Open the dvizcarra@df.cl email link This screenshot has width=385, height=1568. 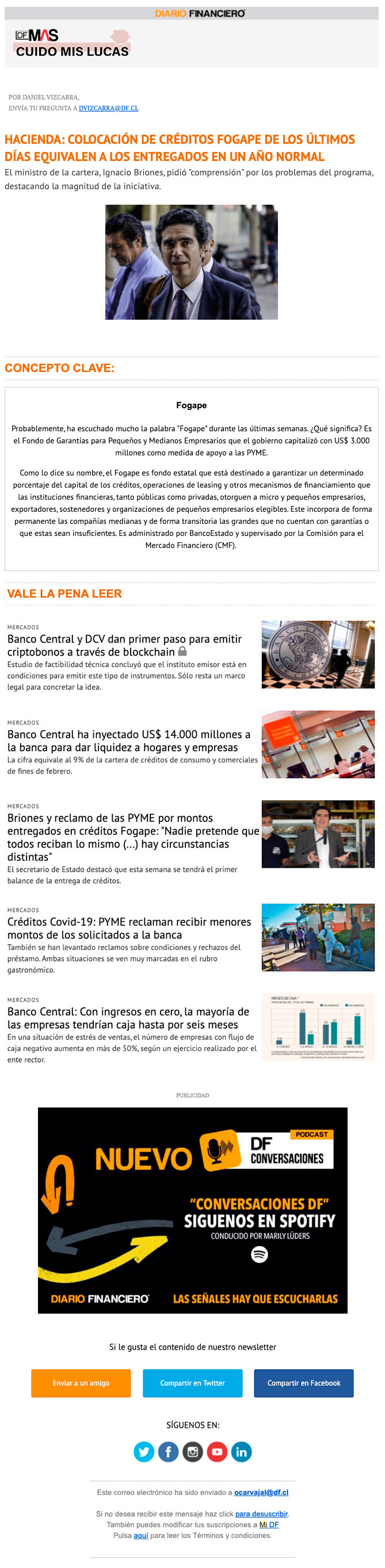pyautogui.click(x=108, y=108)
